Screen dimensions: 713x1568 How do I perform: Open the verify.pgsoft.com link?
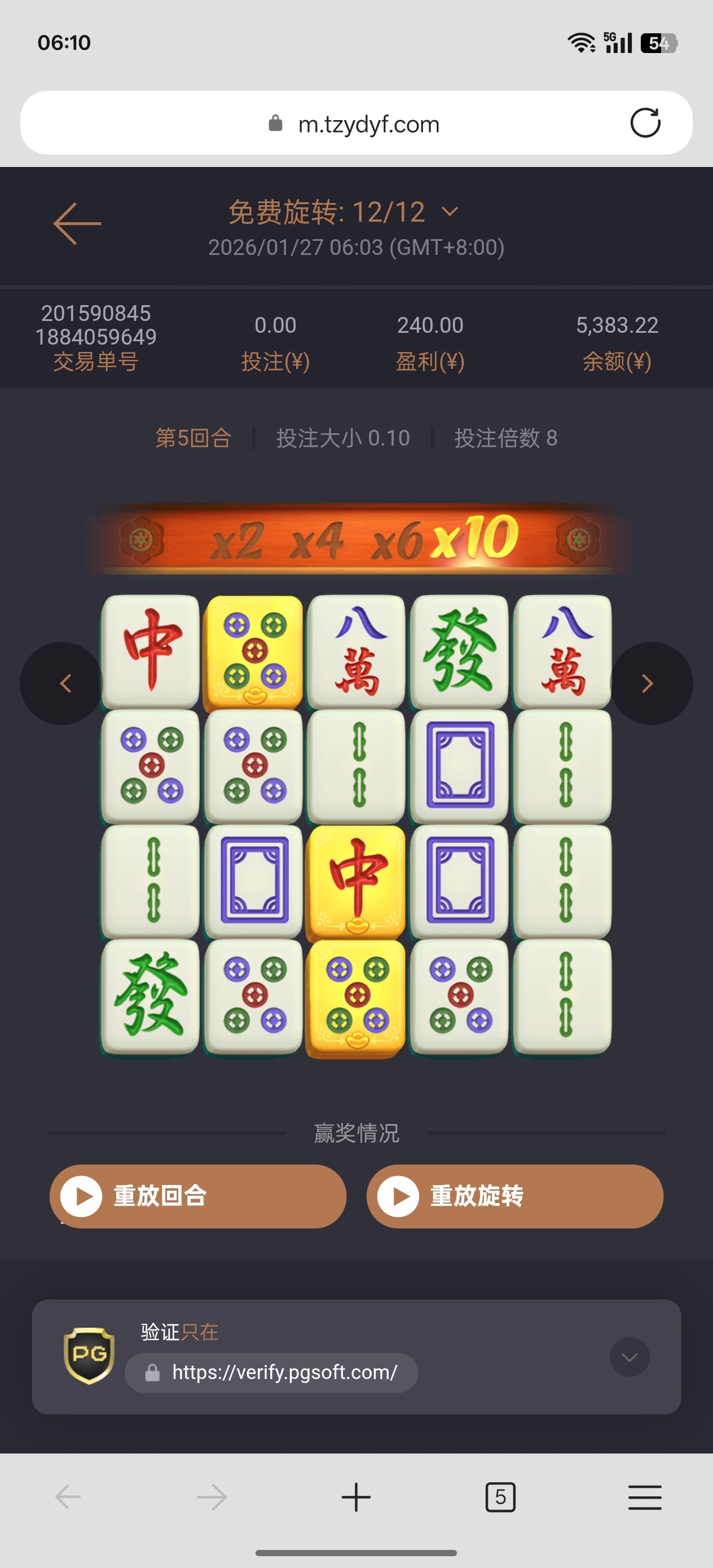pos(284,1372)
